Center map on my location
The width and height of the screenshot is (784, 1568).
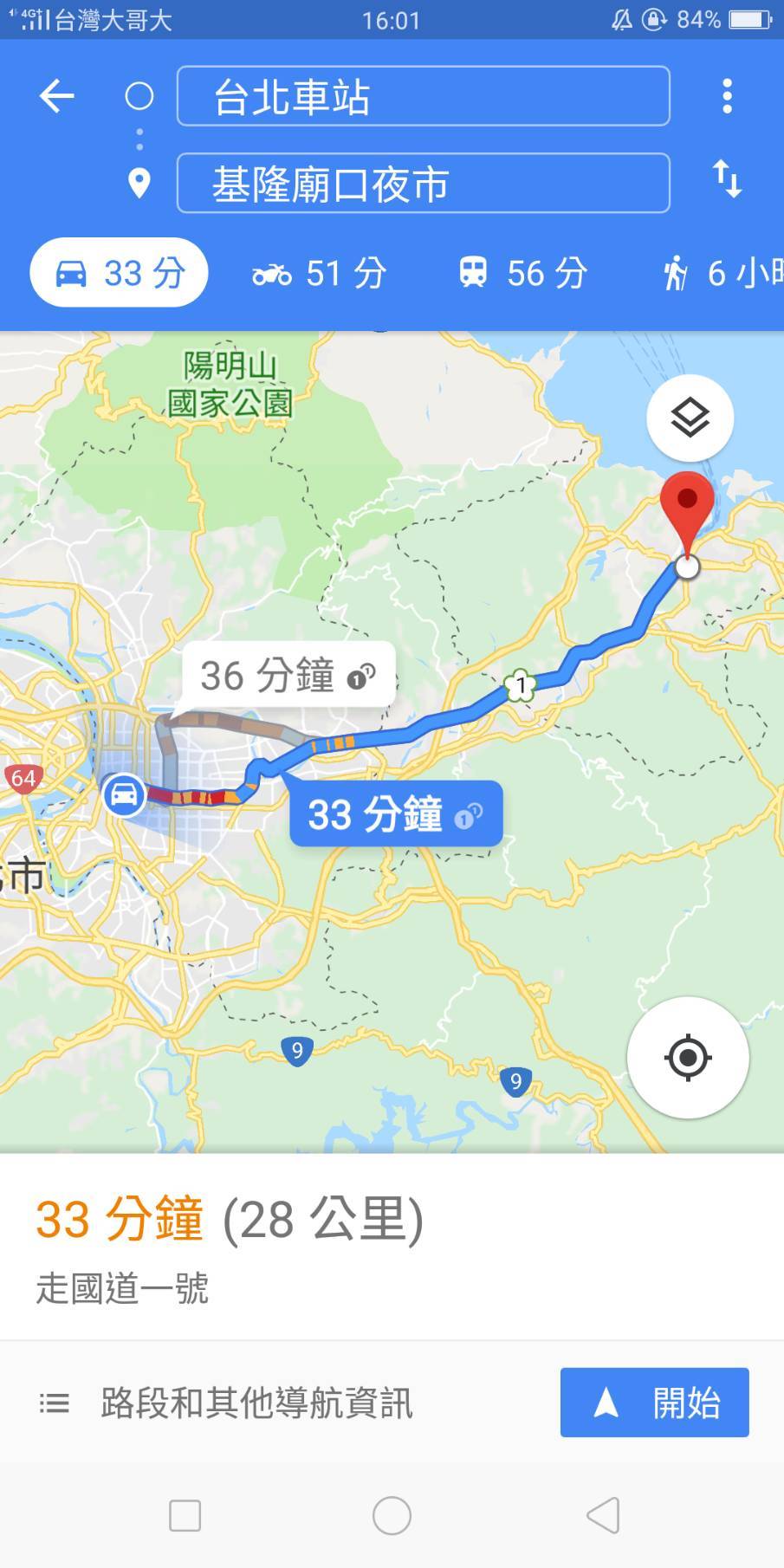(688, 1058)
